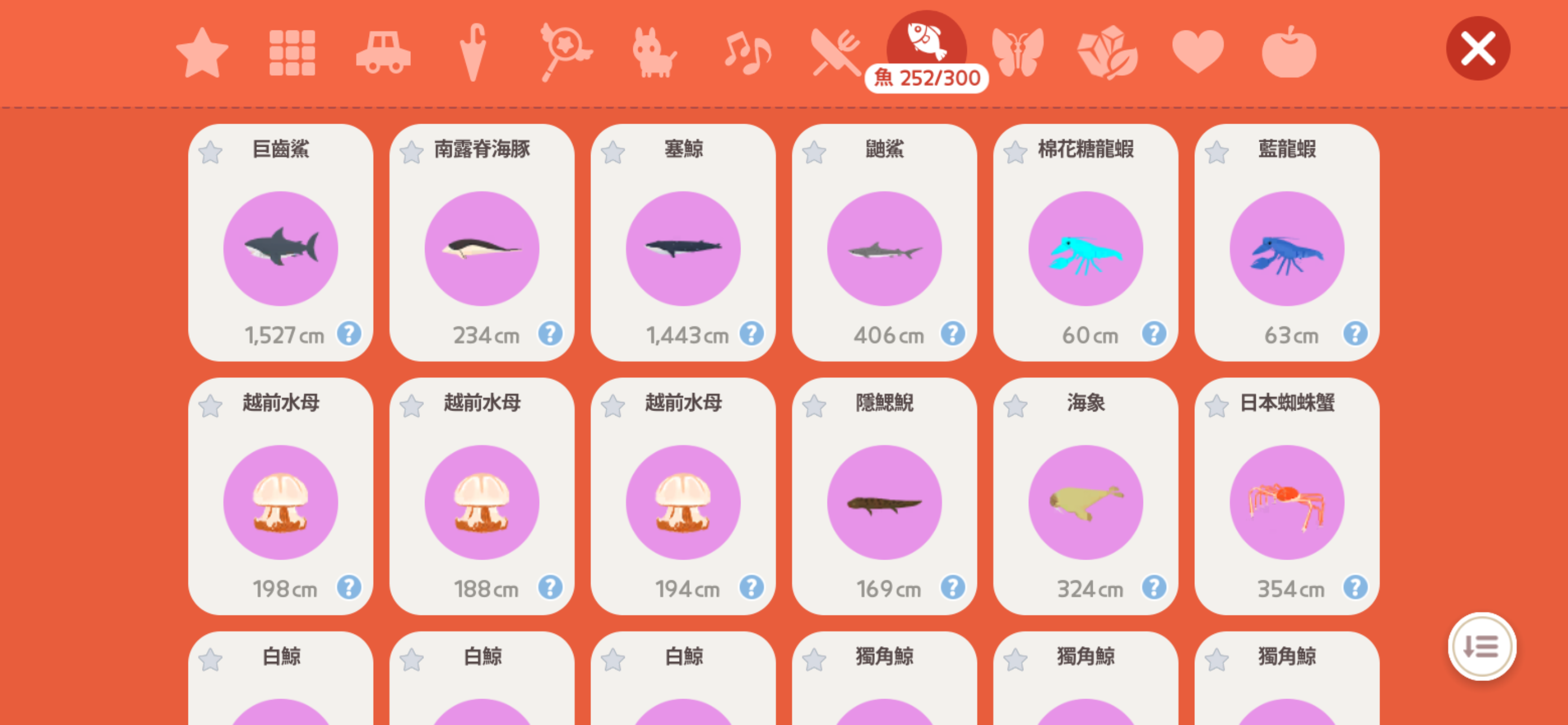The width and height of the screenshot is (1568, 725).
Task: Open the 棉花糖龍蝦 card
Action: pos(1085,248)
